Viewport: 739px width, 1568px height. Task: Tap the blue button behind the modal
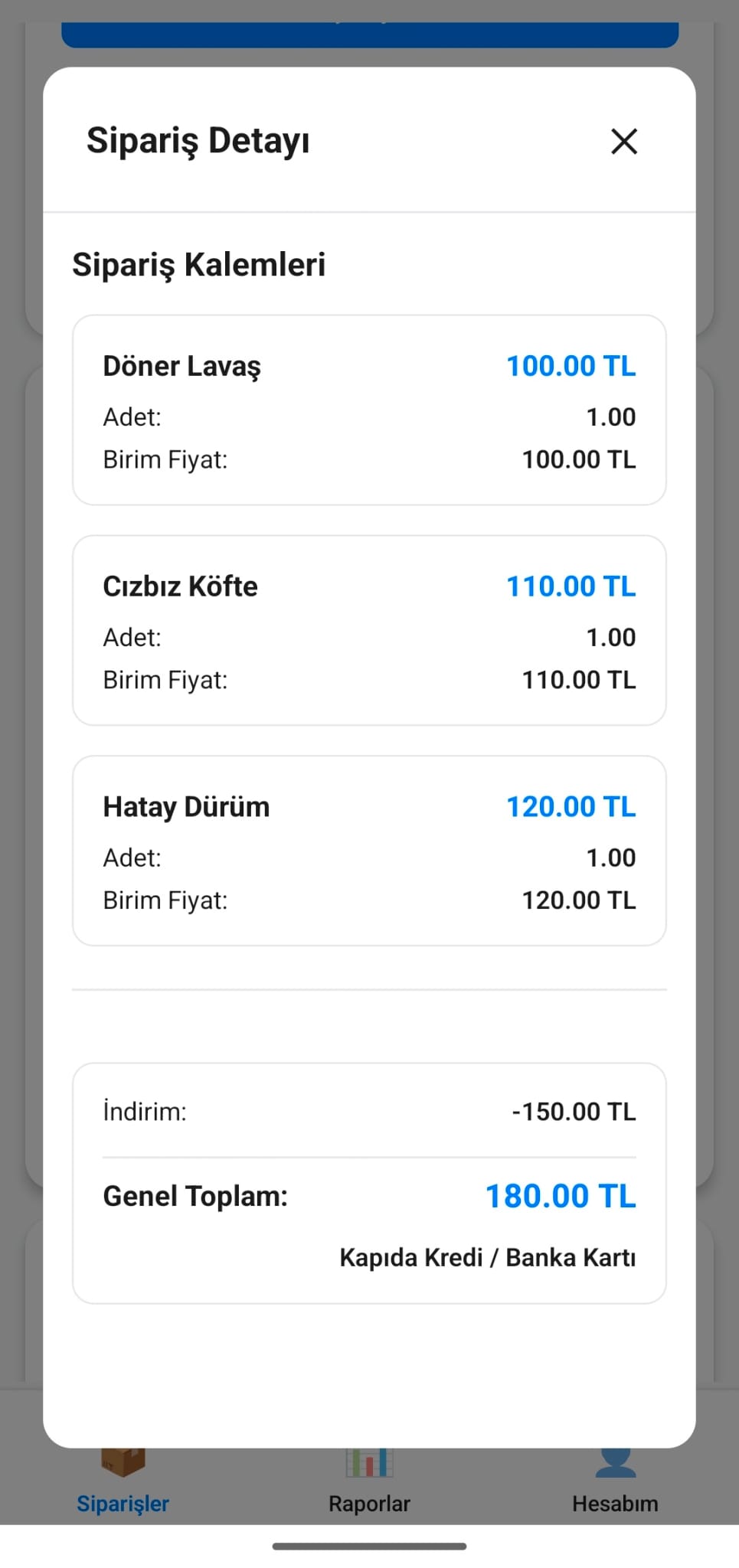370,34
